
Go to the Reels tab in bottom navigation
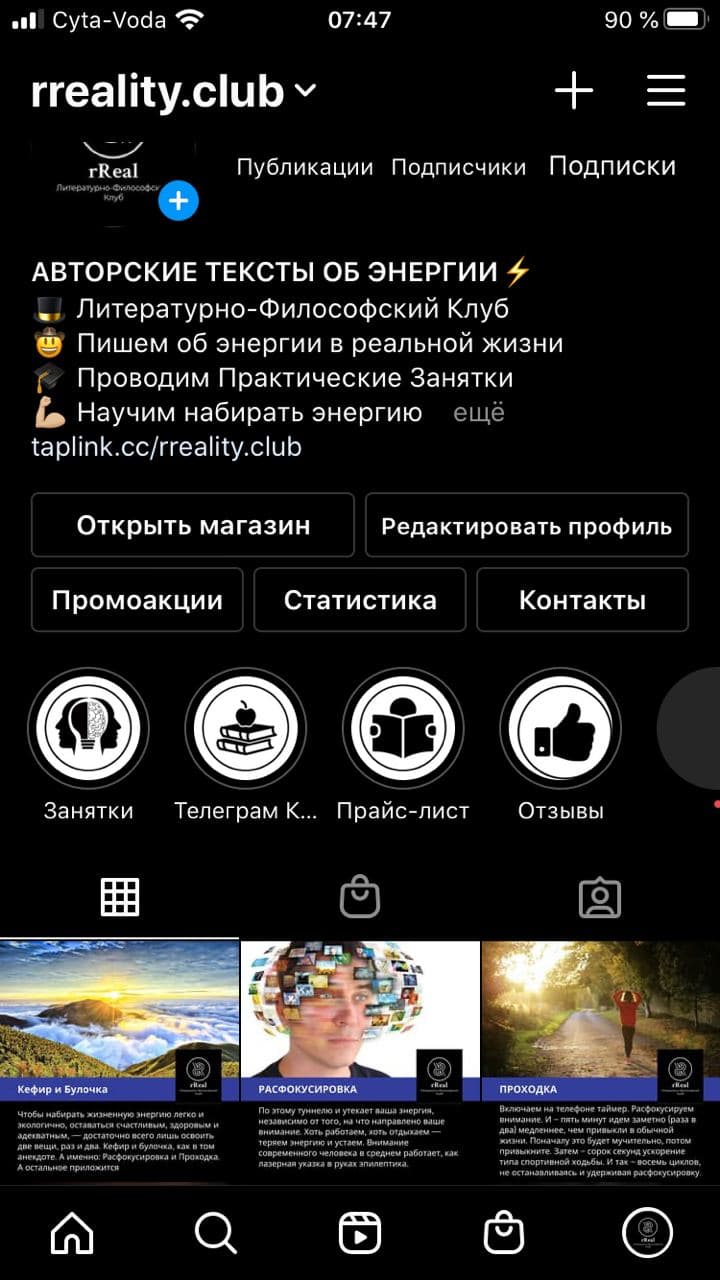point(360,1233)
